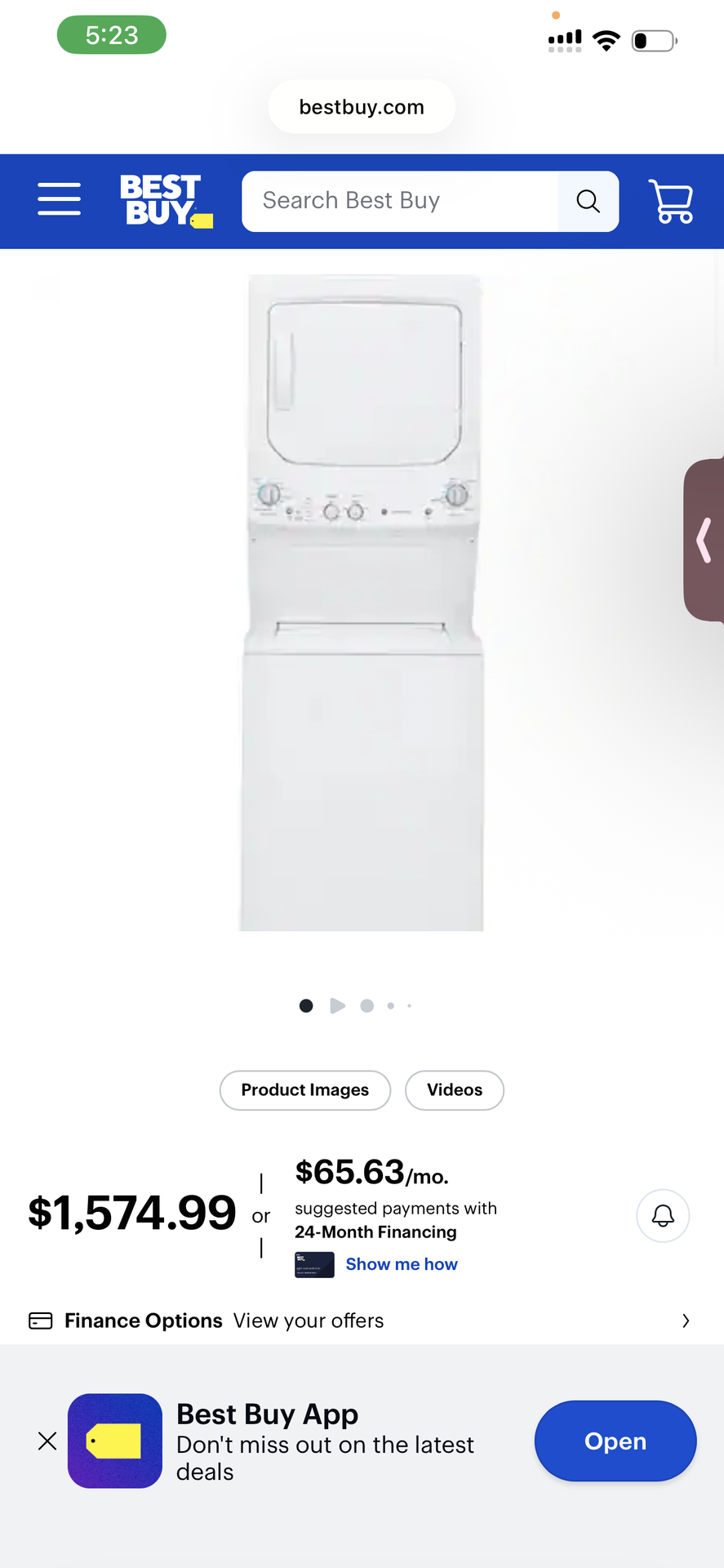Image resolution: width=724 pixels, height=1568 pixels.
Task: Open the hamburger navigation menu
Action: click(x=58, y=200)
